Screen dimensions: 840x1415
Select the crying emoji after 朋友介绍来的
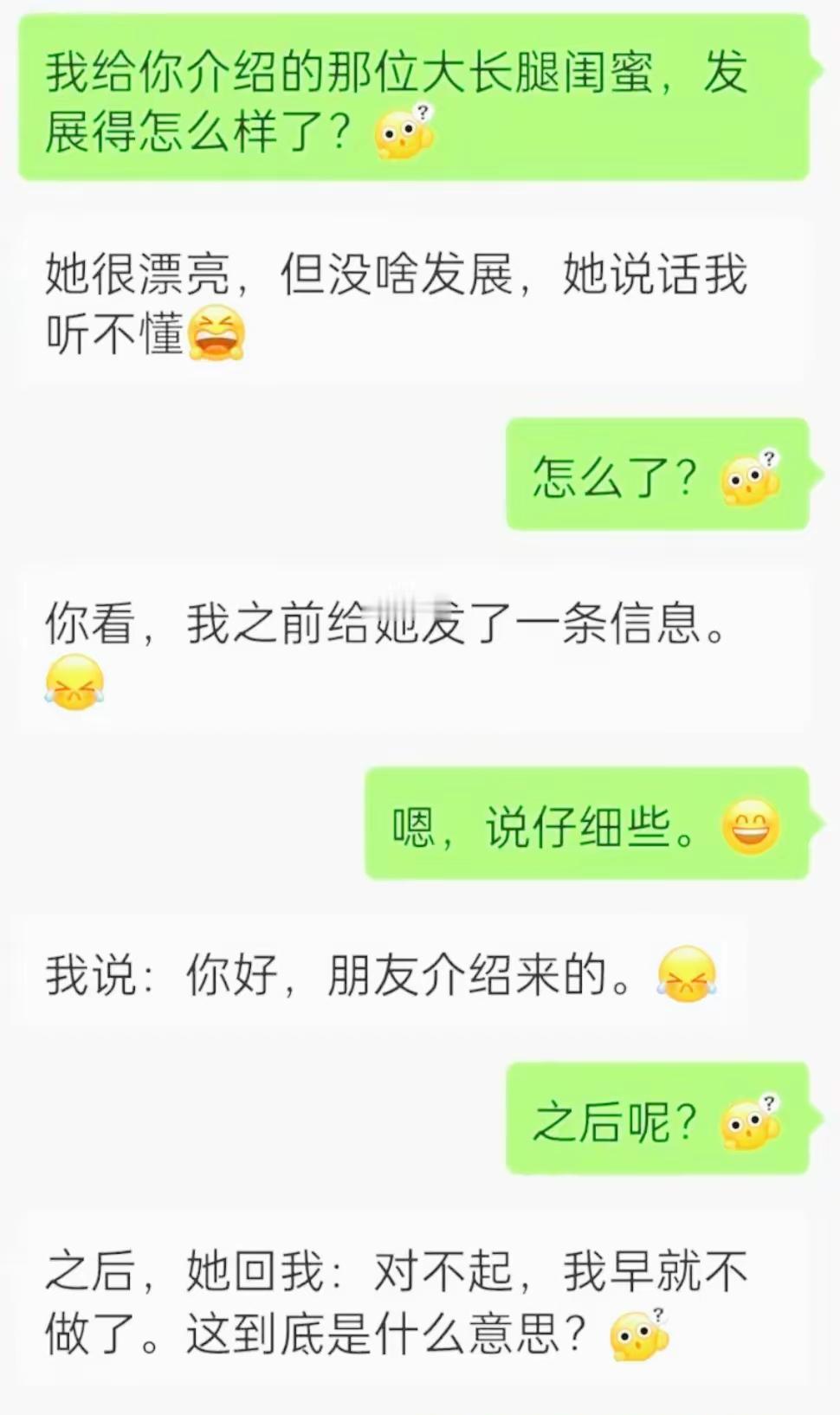[688, 979]
